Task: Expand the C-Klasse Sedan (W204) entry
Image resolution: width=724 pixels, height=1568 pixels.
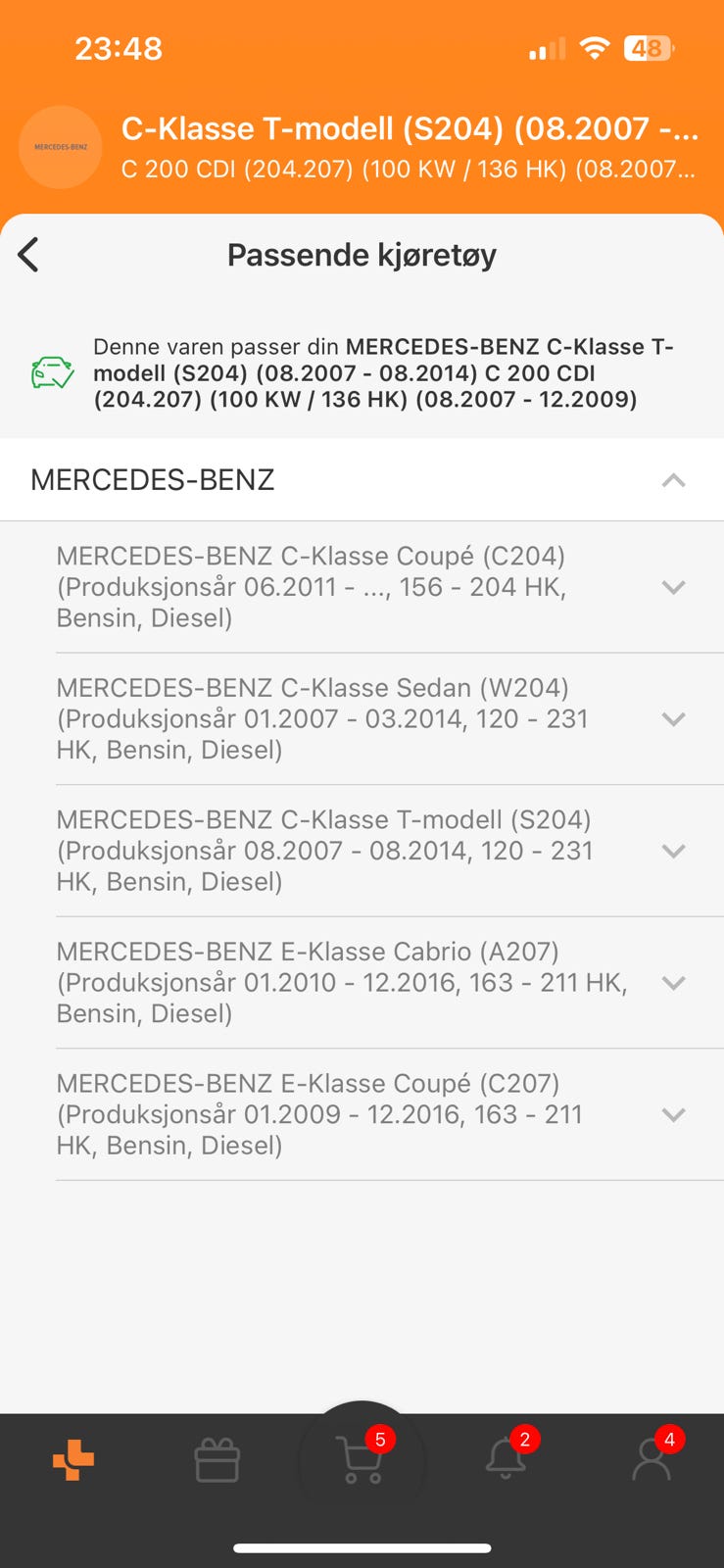Action: [673, 718]
